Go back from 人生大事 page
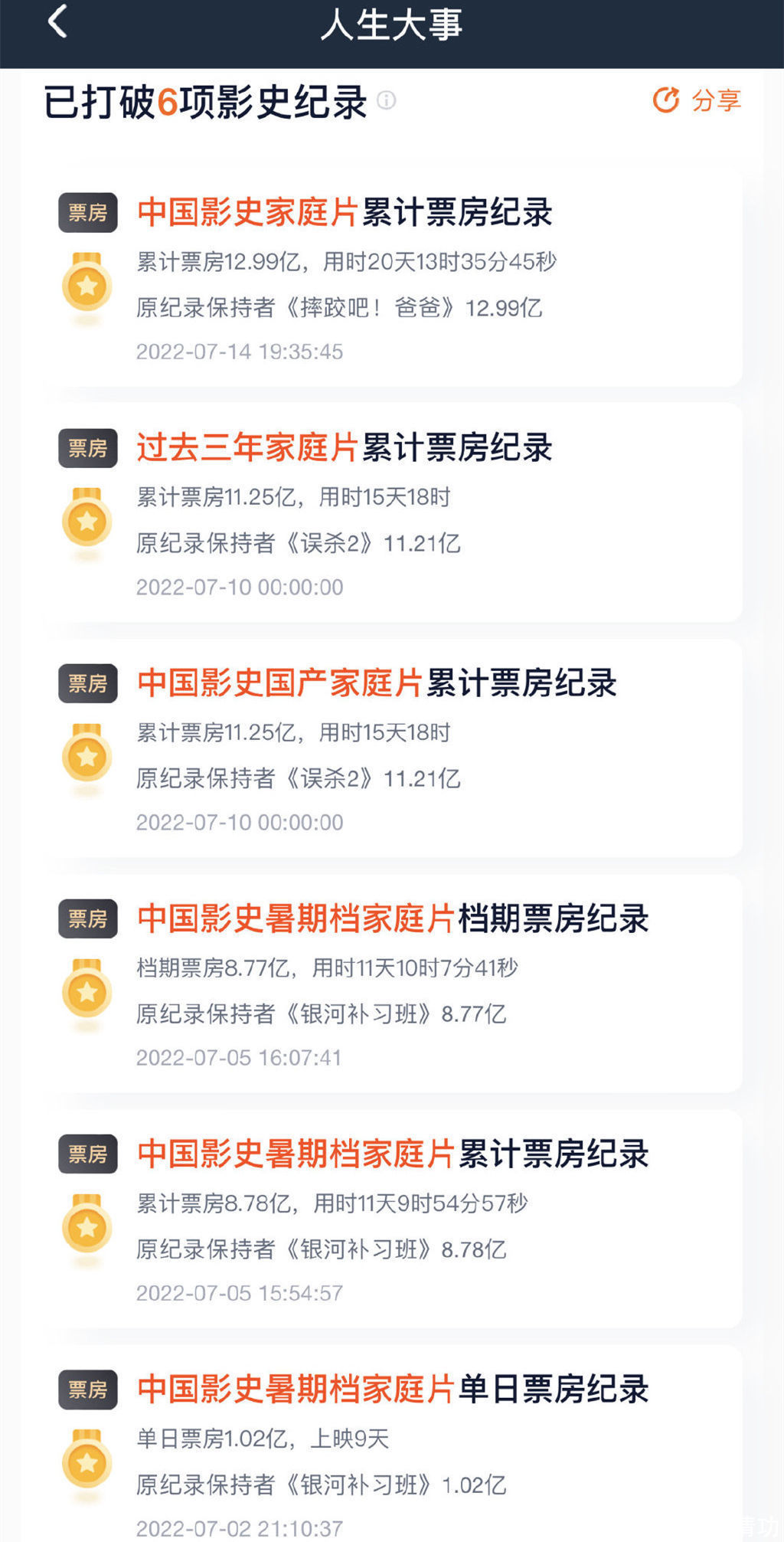The image size is (784, 1542). point(58,21)
